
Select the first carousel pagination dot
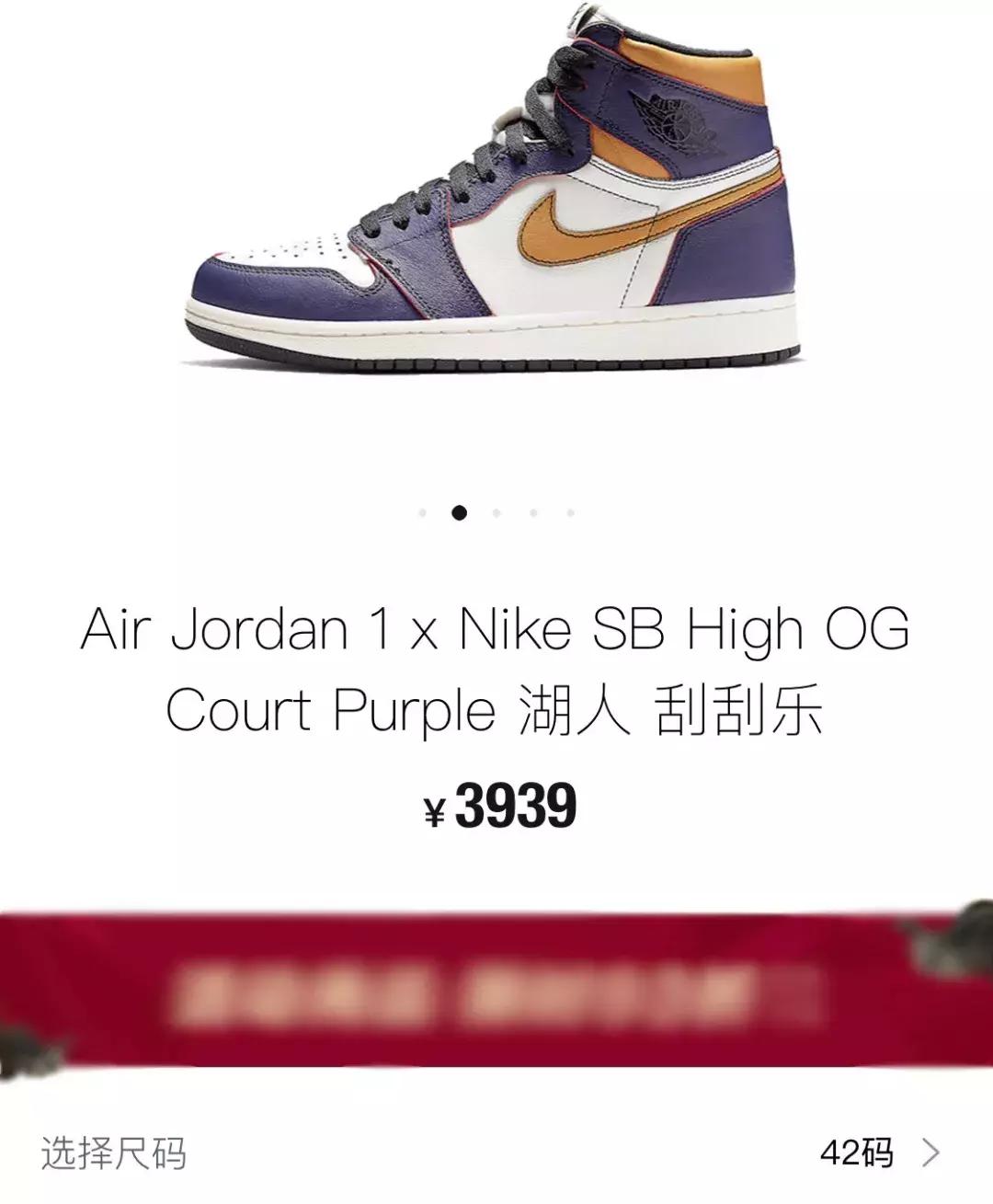(x=421, y=512)
